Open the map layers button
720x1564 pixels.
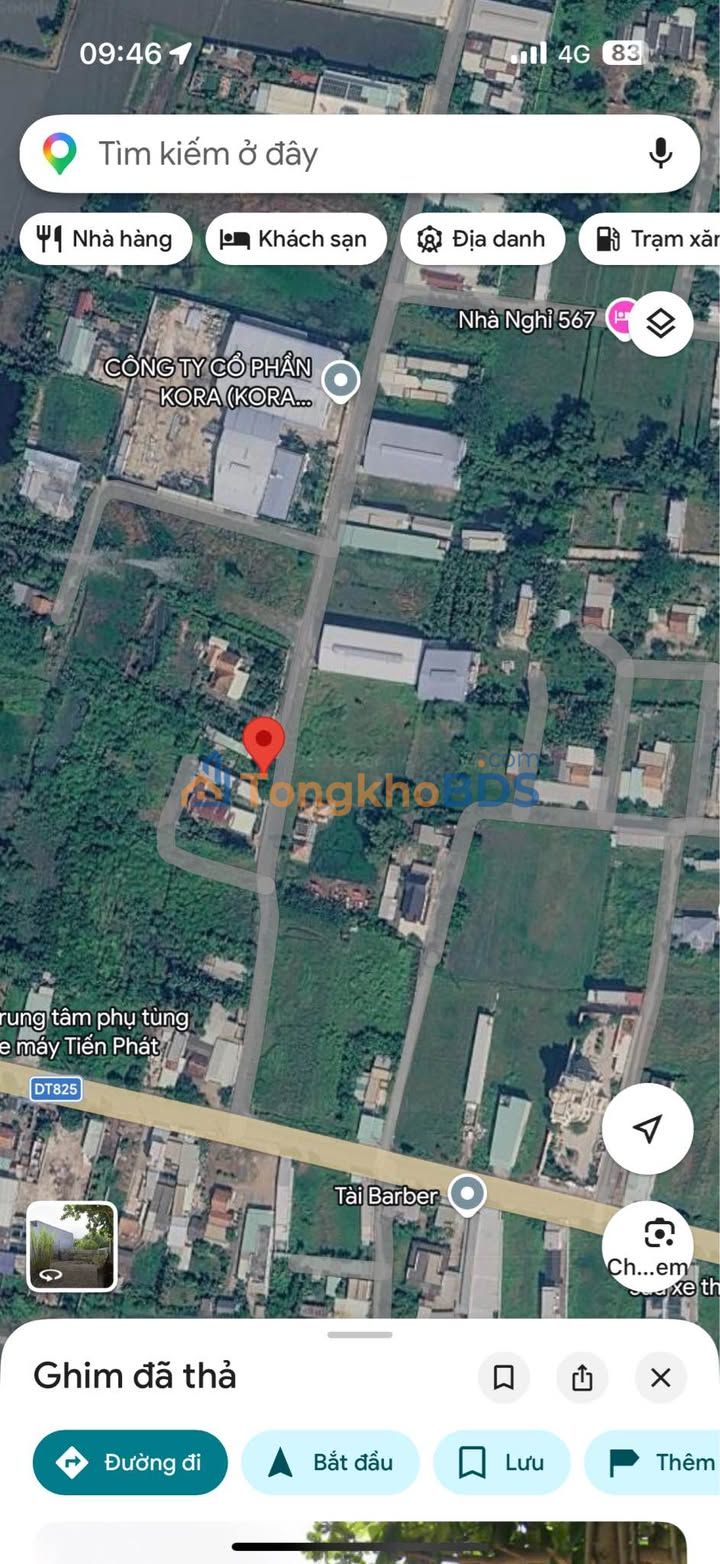(661, 324)
